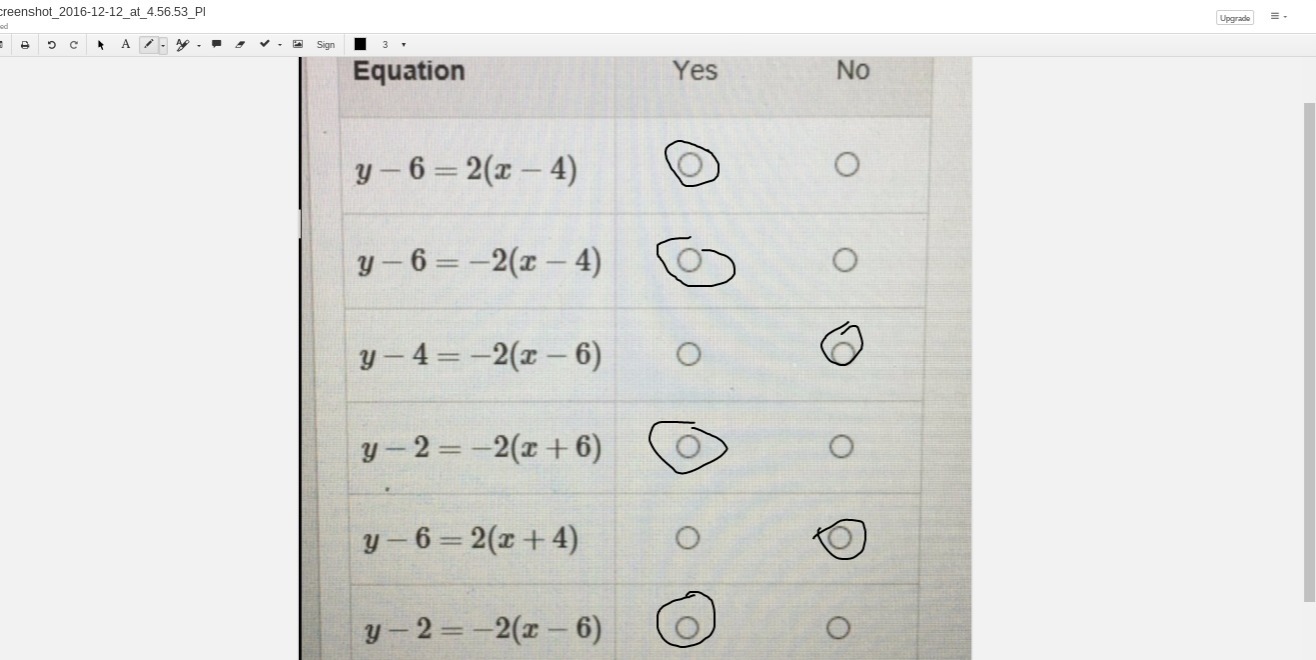Choose the checkmark stamp tool
Viewport: 1316px width, 660px height.
point(264,44)
